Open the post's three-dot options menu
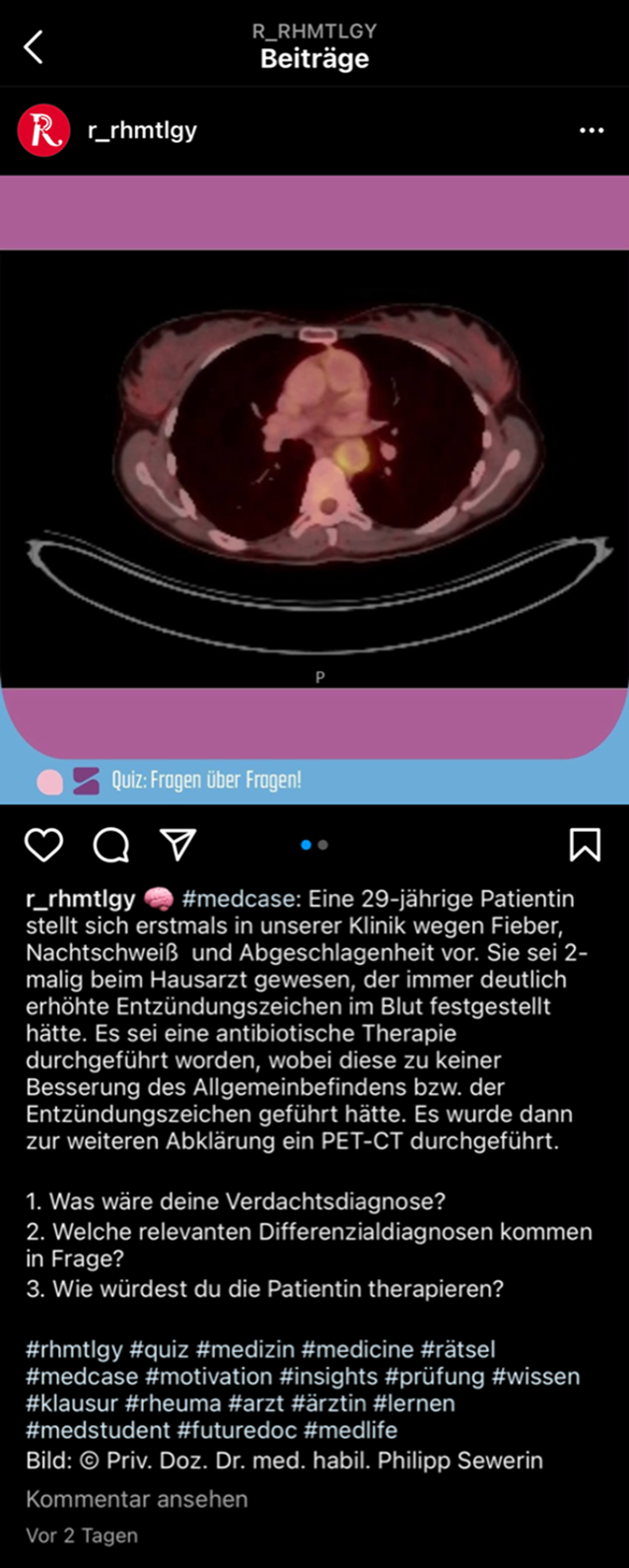 [592, 131]
